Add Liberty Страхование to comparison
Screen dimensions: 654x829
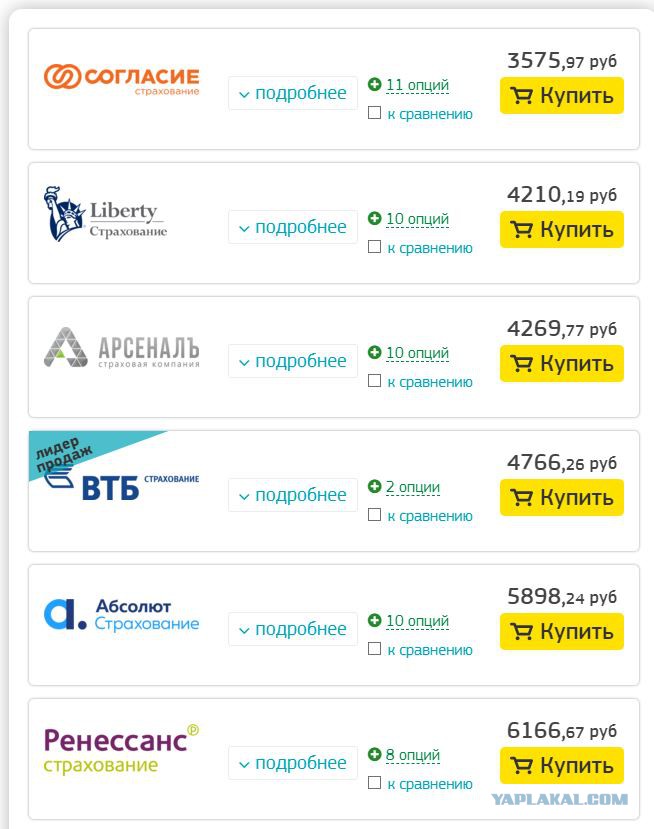tap(374, 246)
